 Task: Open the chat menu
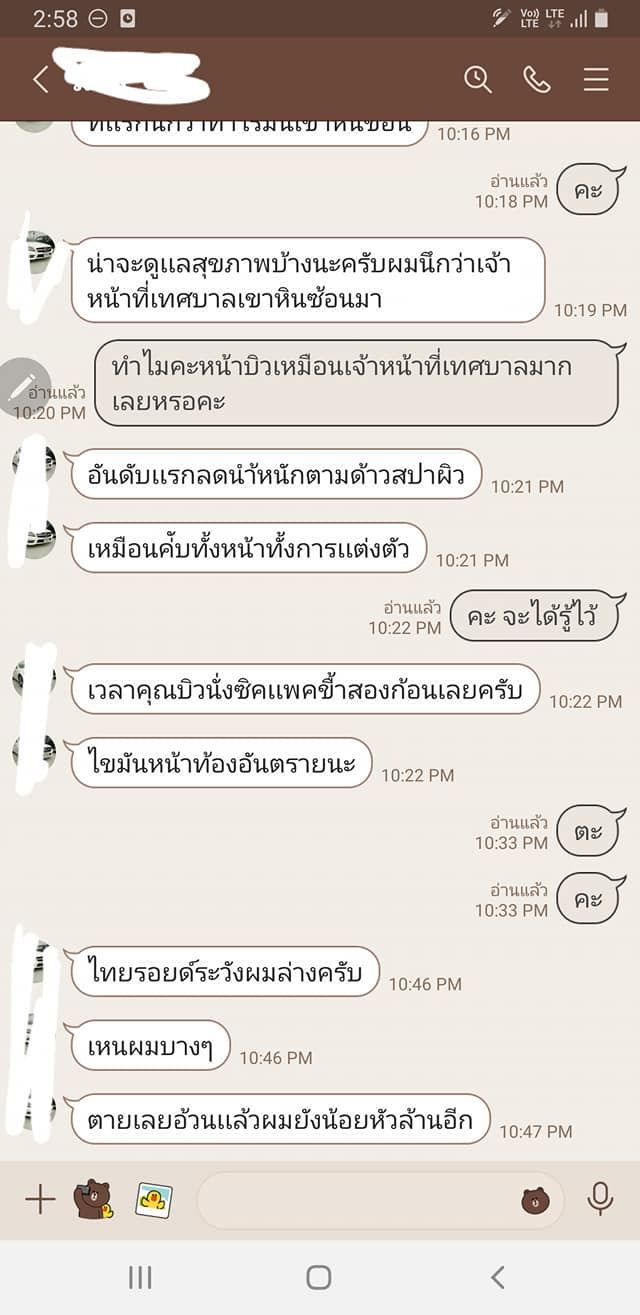click(x=596, y=80)
